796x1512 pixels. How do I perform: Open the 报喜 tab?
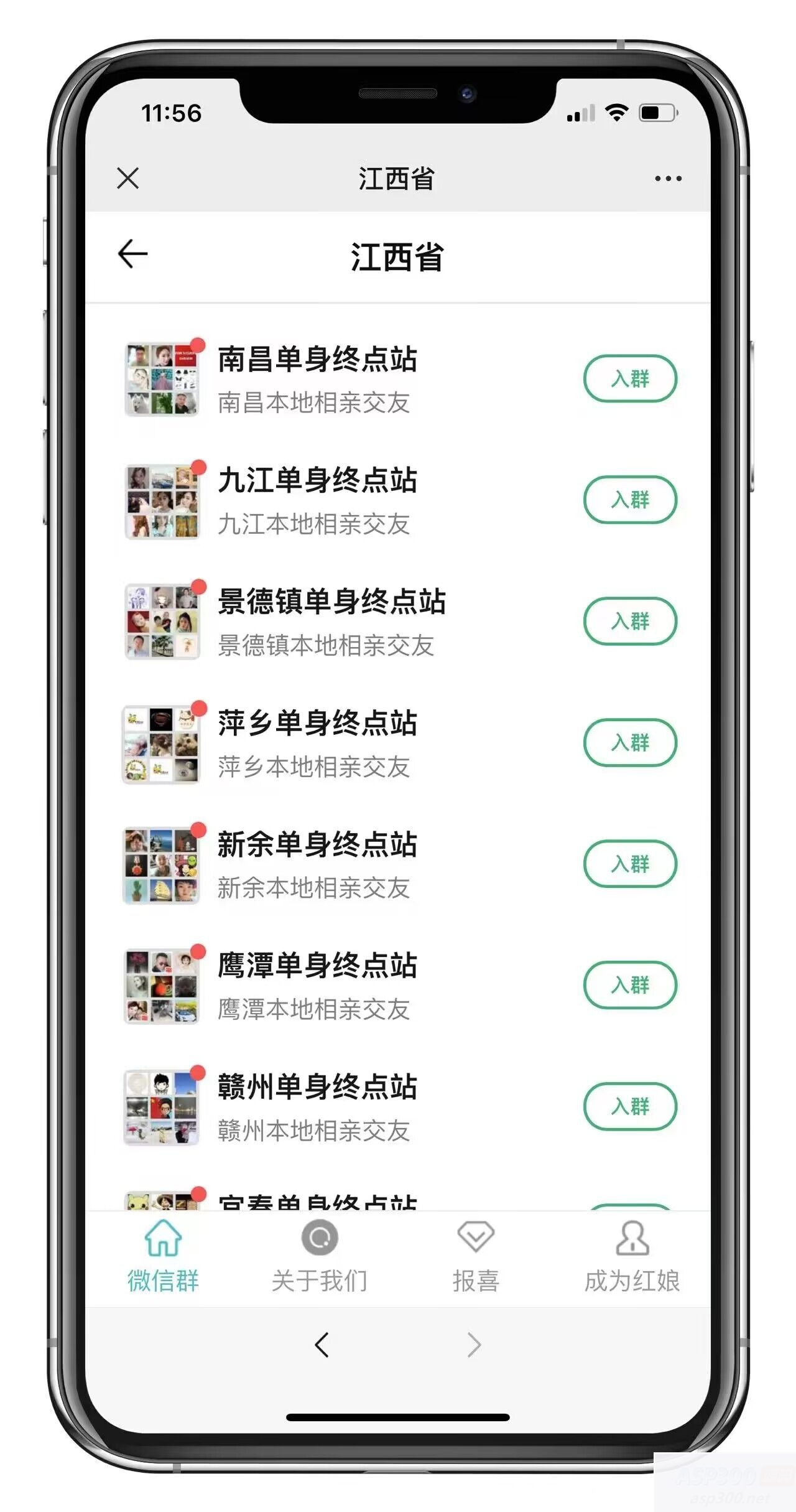tap(476, 1256)
